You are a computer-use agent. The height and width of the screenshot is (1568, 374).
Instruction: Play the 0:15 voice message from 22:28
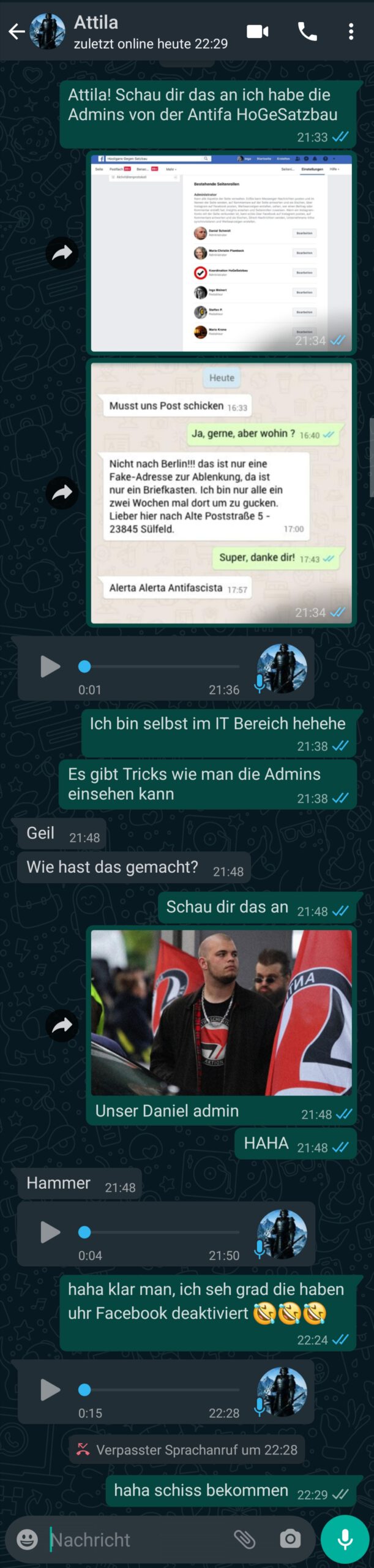[x=50, y=1390]
